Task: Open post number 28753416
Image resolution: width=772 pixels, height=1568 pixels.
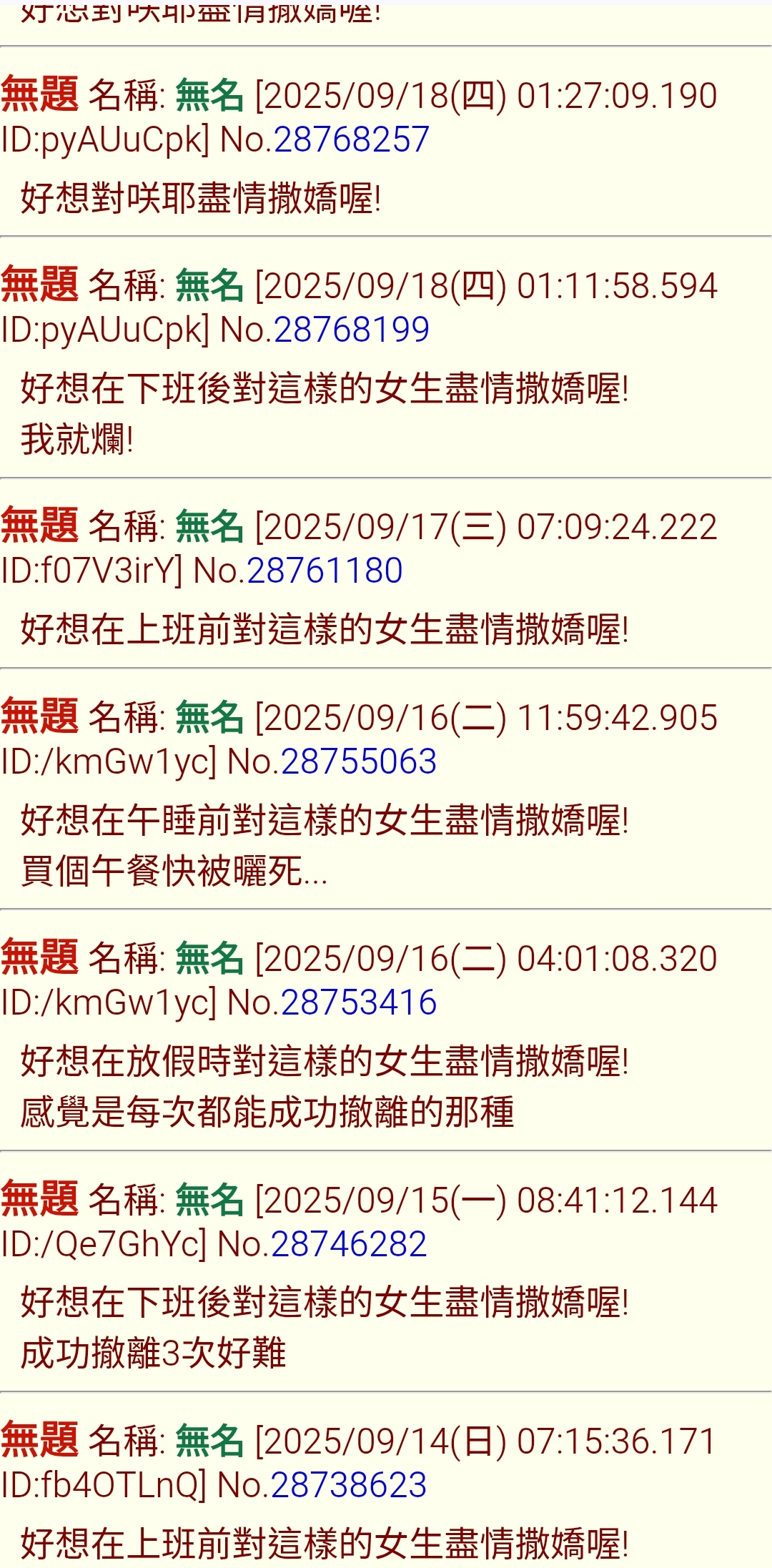Action: pyautogui.click(x=358, y=1002)
